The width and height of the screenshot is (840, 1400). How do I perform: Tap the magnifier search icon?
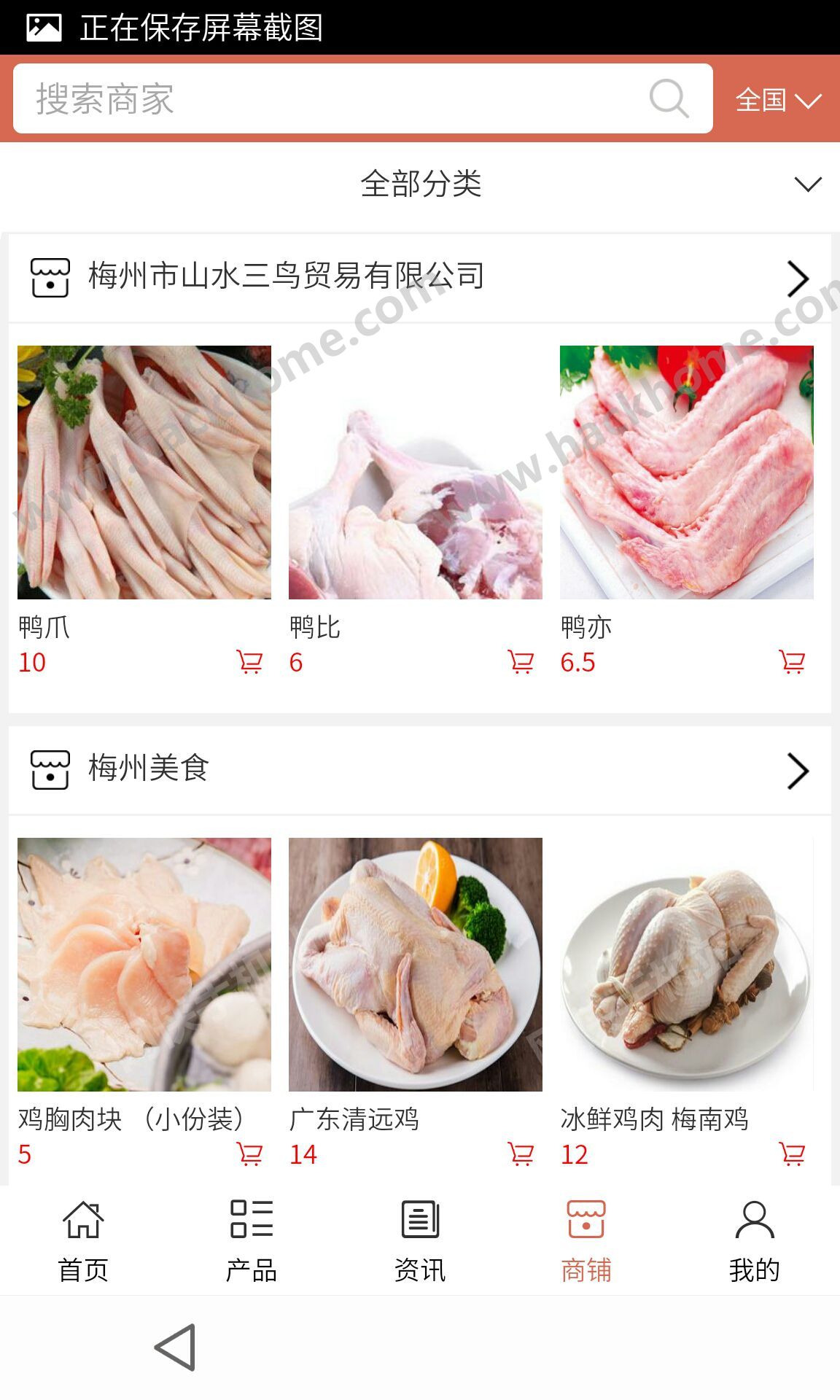pyautogui.click(x=669, y=98)
